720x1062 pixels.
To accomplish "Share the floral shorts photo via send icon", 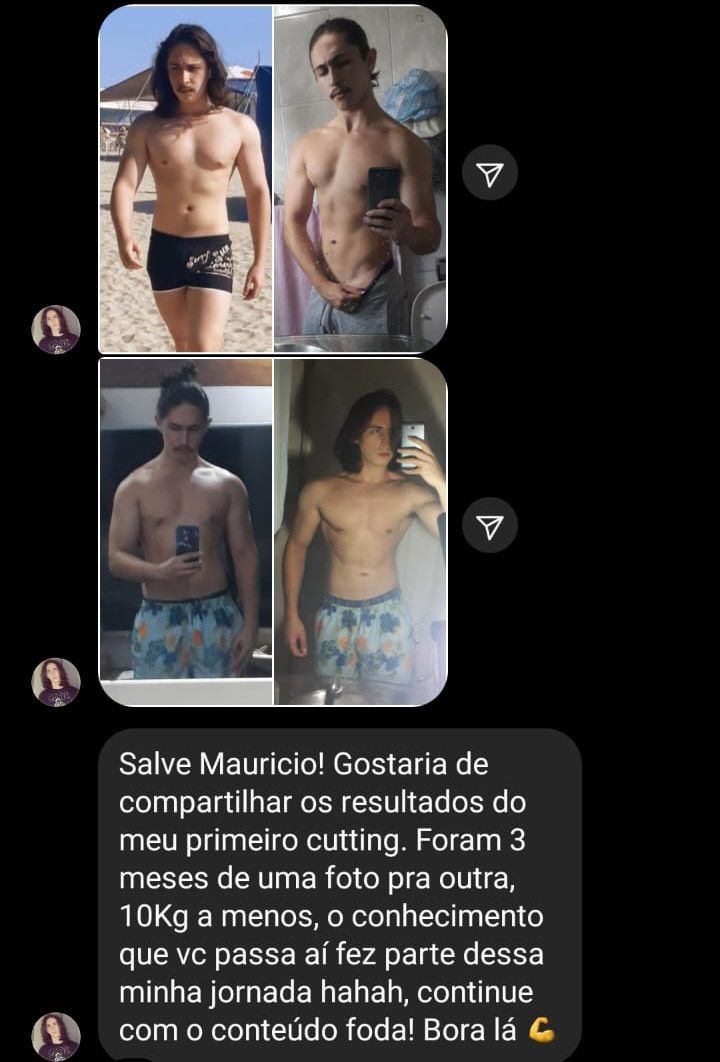I will pyautogui.click(x=489, y=526).
